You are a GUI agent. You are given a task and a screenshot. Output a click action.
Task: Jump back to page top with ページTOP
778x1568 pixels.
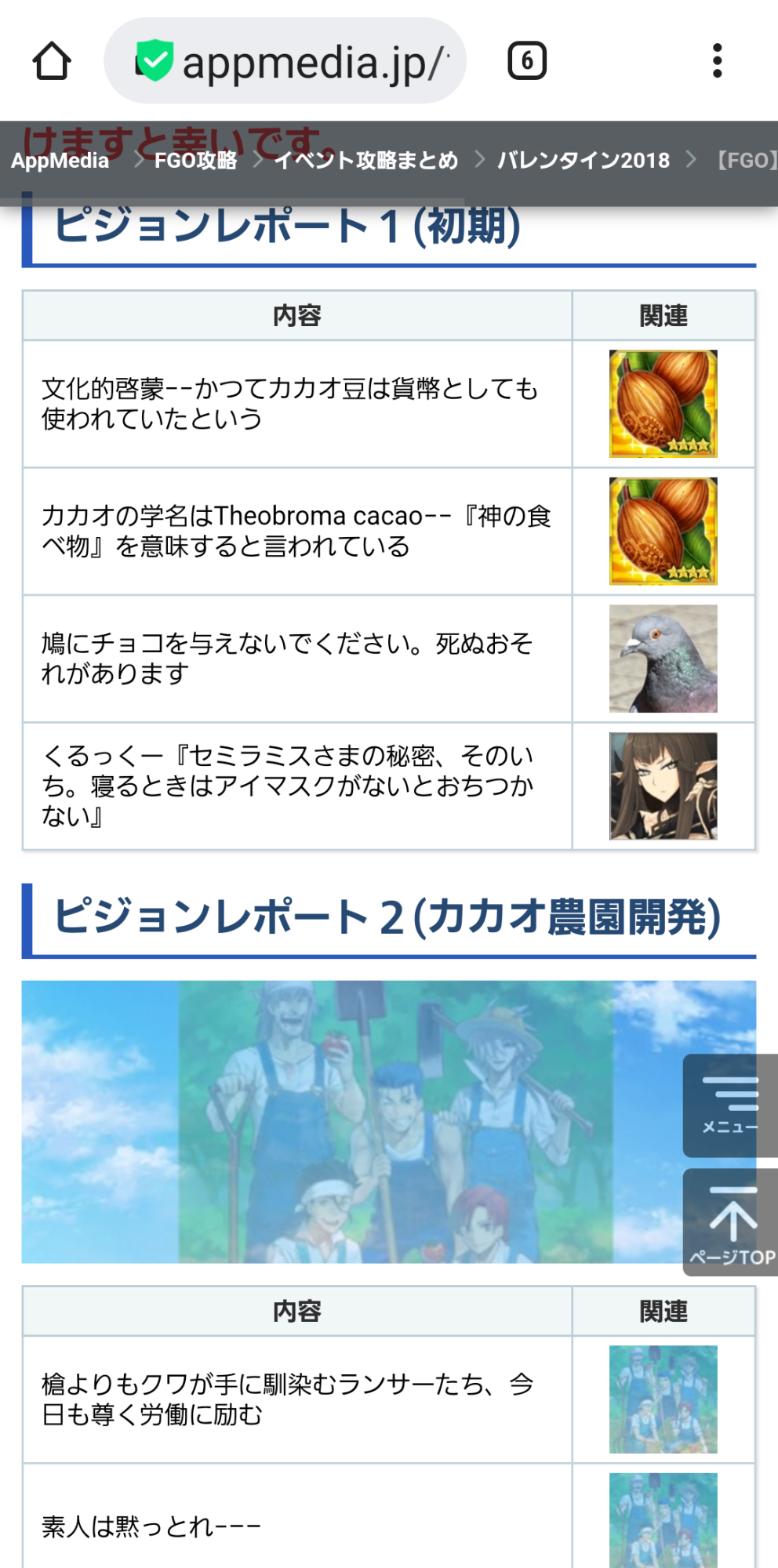(730, 1222)
